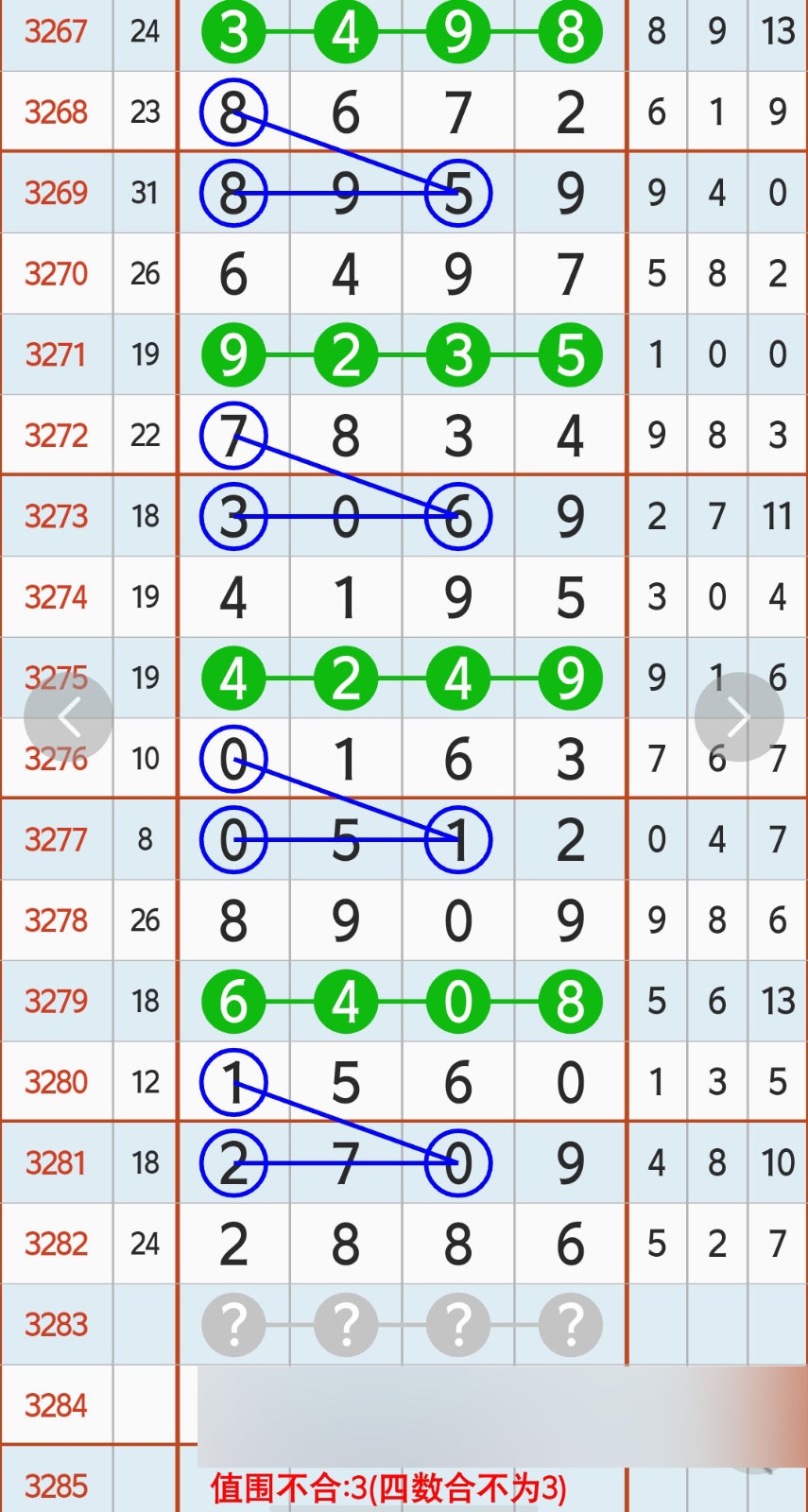Click the green circled 9 in row 3271
Viewport: 808px width, 1512px height.
click(x=234, y=354)
